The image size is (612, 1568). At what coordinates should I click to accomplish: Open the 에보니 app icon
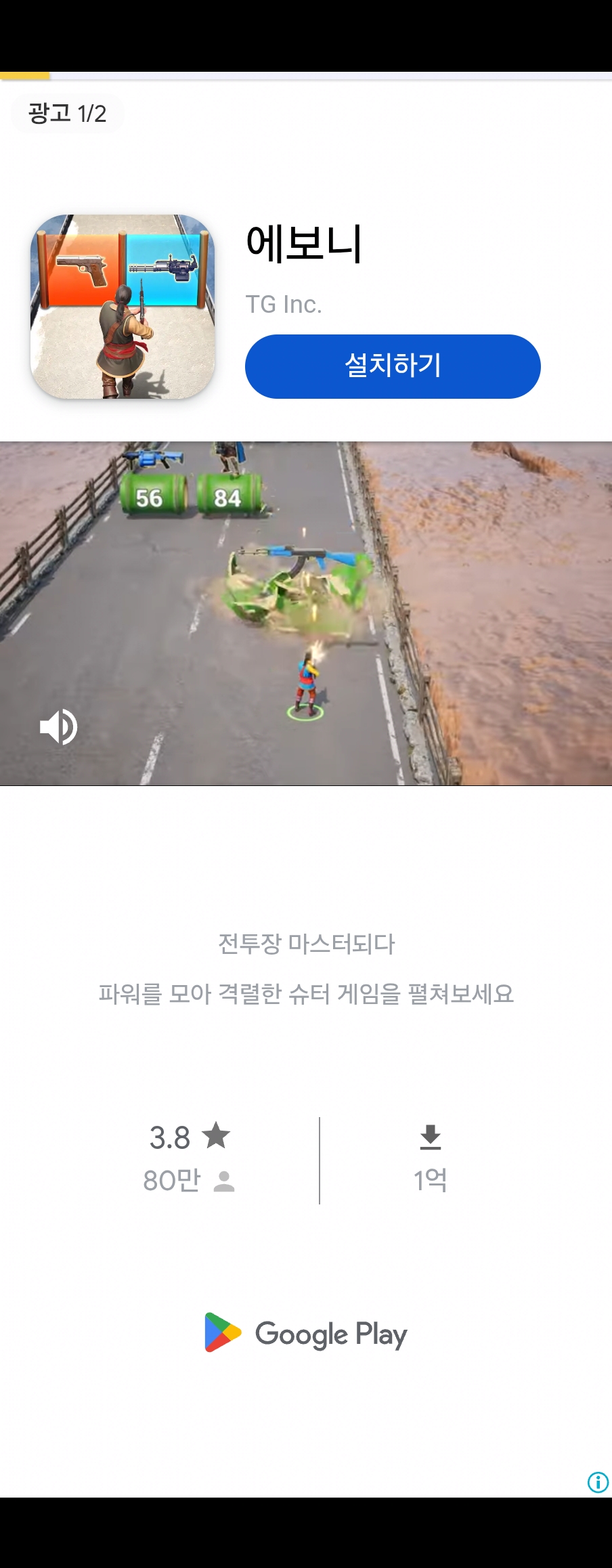click(x=123, y=307)
